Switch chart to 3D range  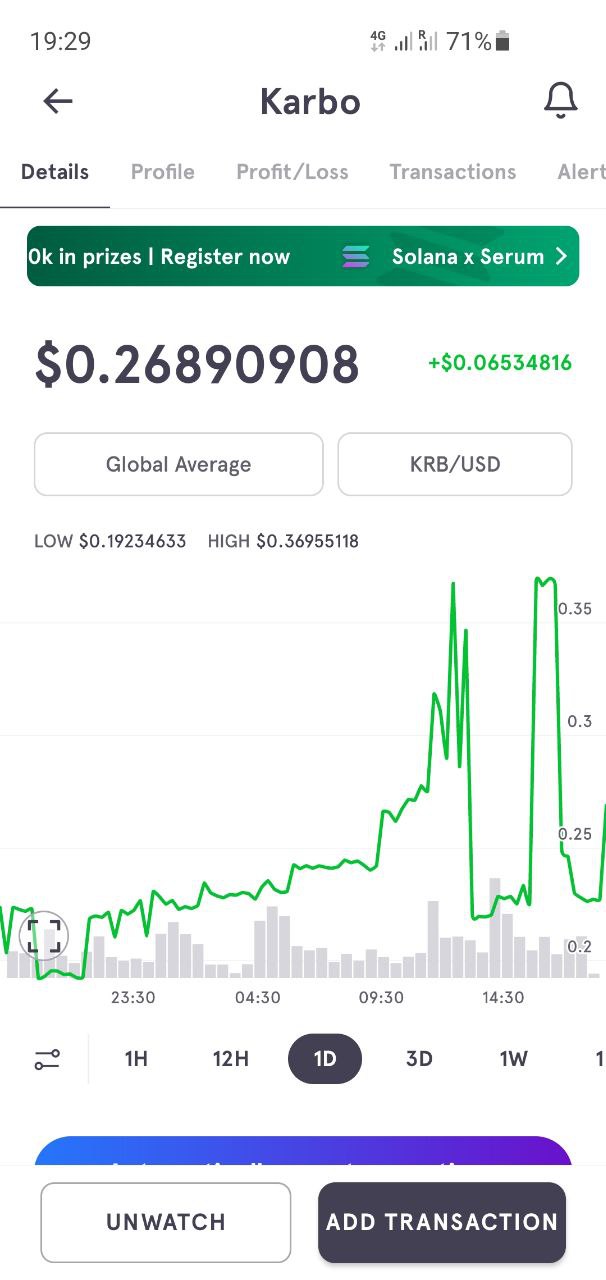click(419, 1059)
